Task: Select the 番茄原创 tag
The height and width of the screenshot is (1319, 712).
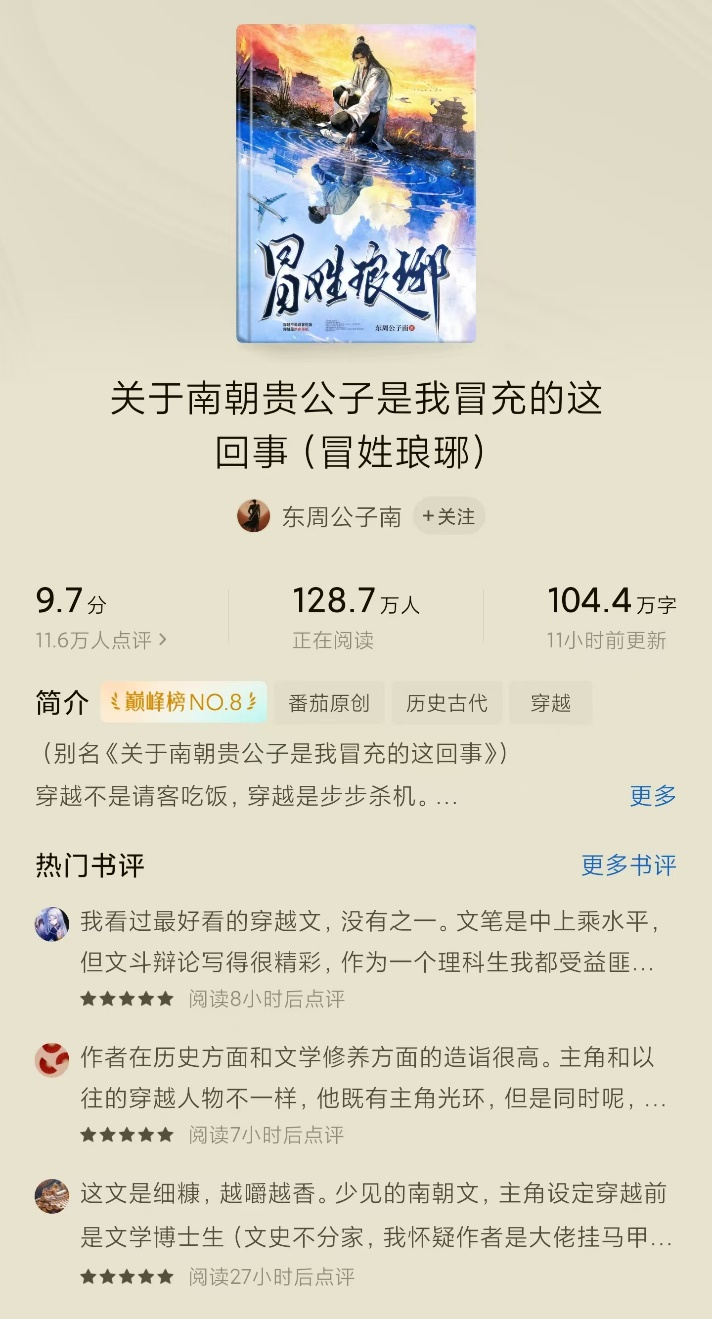Action: [x=329, y=703]
